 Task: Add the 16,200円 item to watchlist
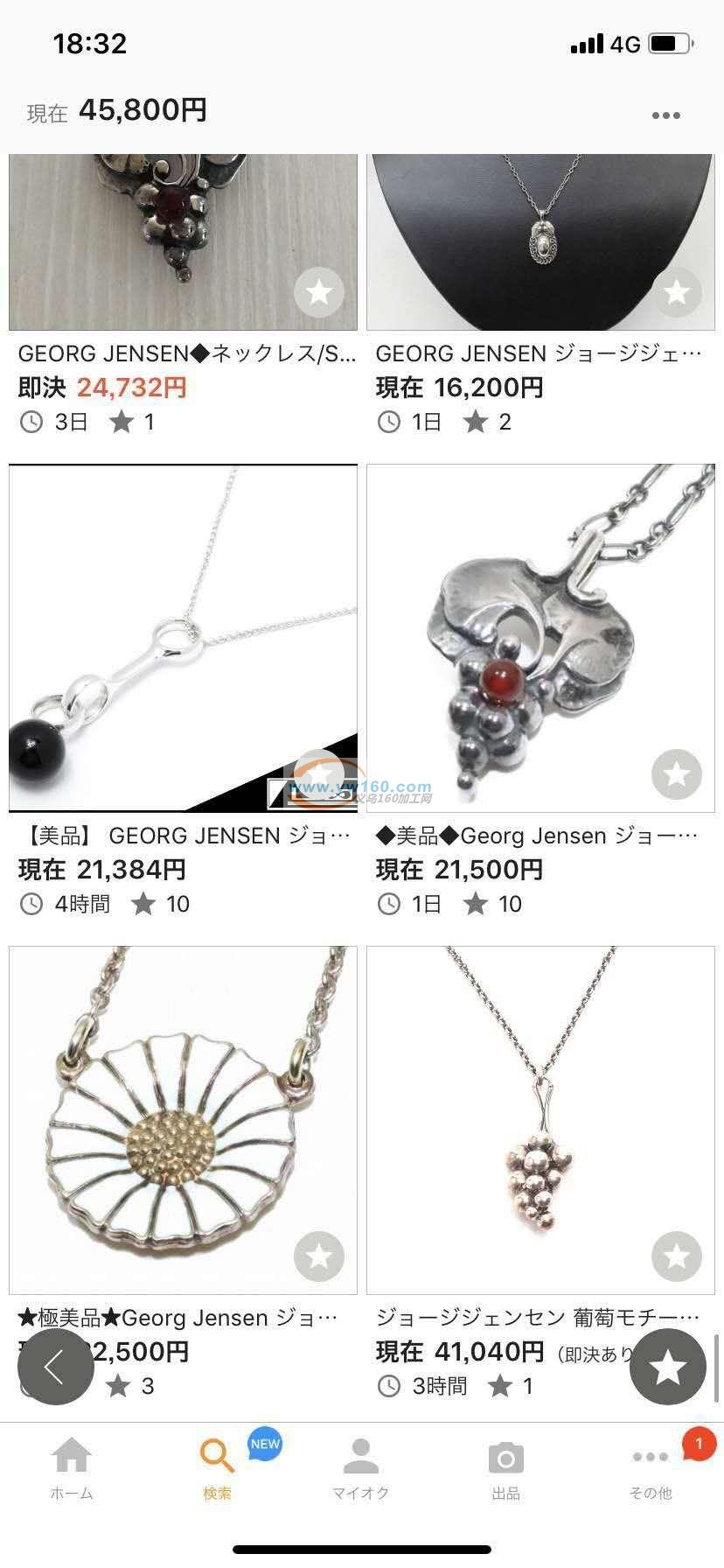click(x=677, y=292)
